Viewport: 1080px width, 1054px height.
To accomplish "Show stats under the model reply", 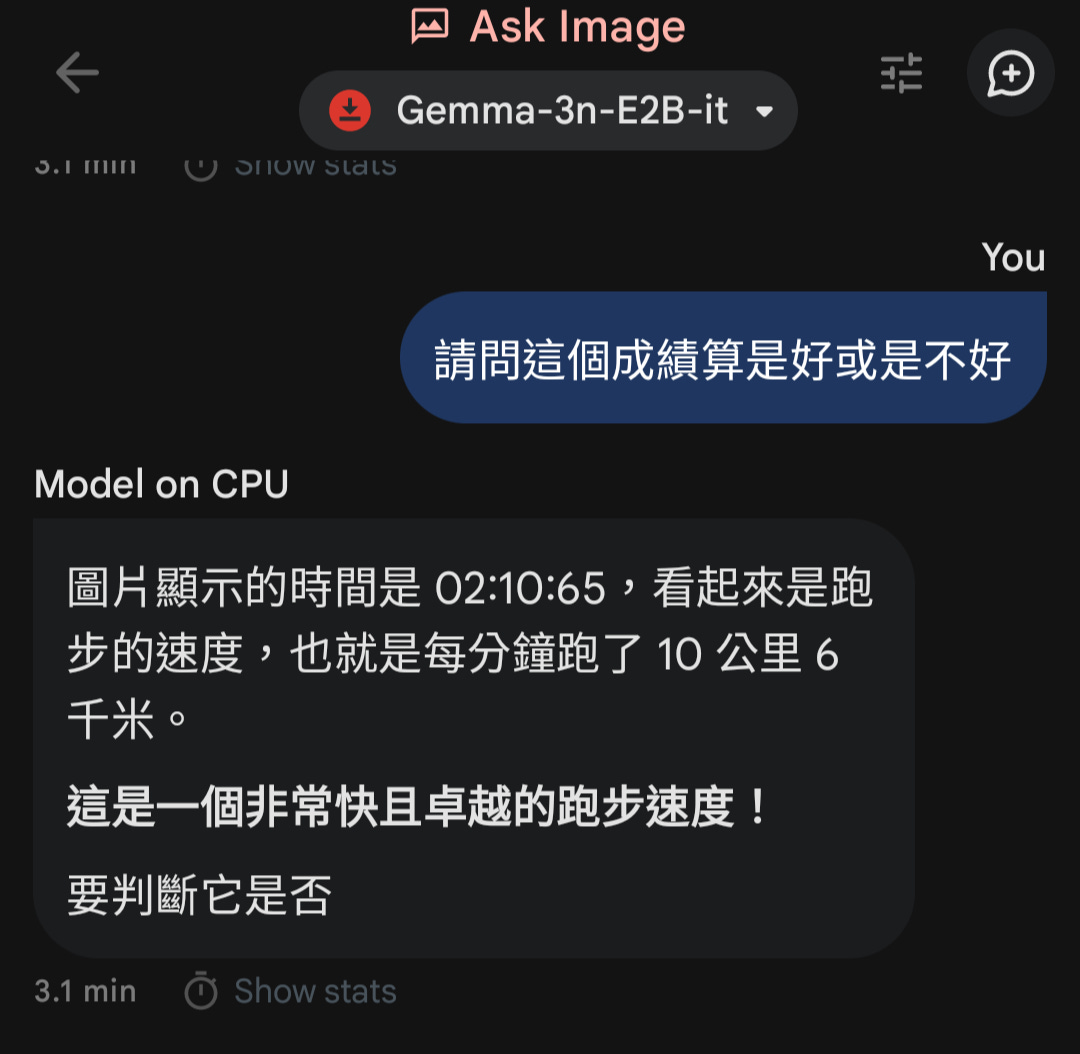I will coord(291,991).
